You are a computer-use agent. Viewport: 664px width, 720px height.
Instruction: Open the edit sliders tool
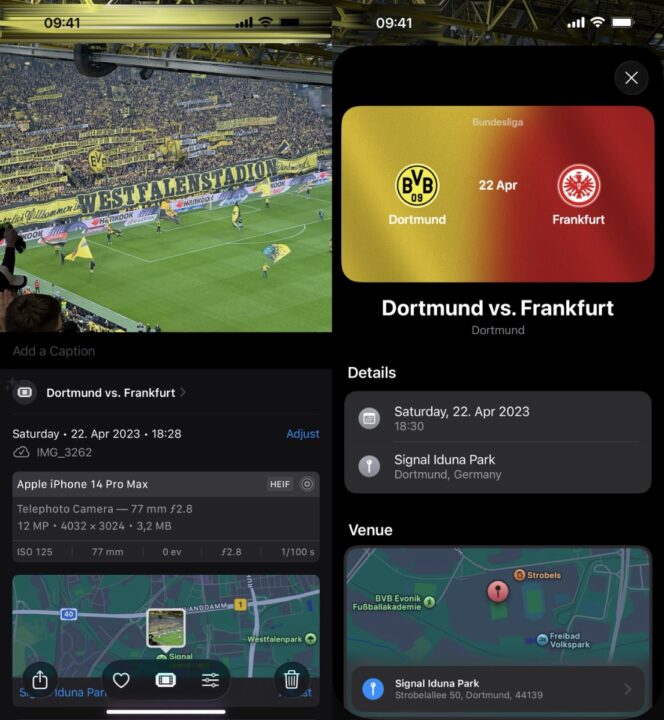click(x=210, y=680)
